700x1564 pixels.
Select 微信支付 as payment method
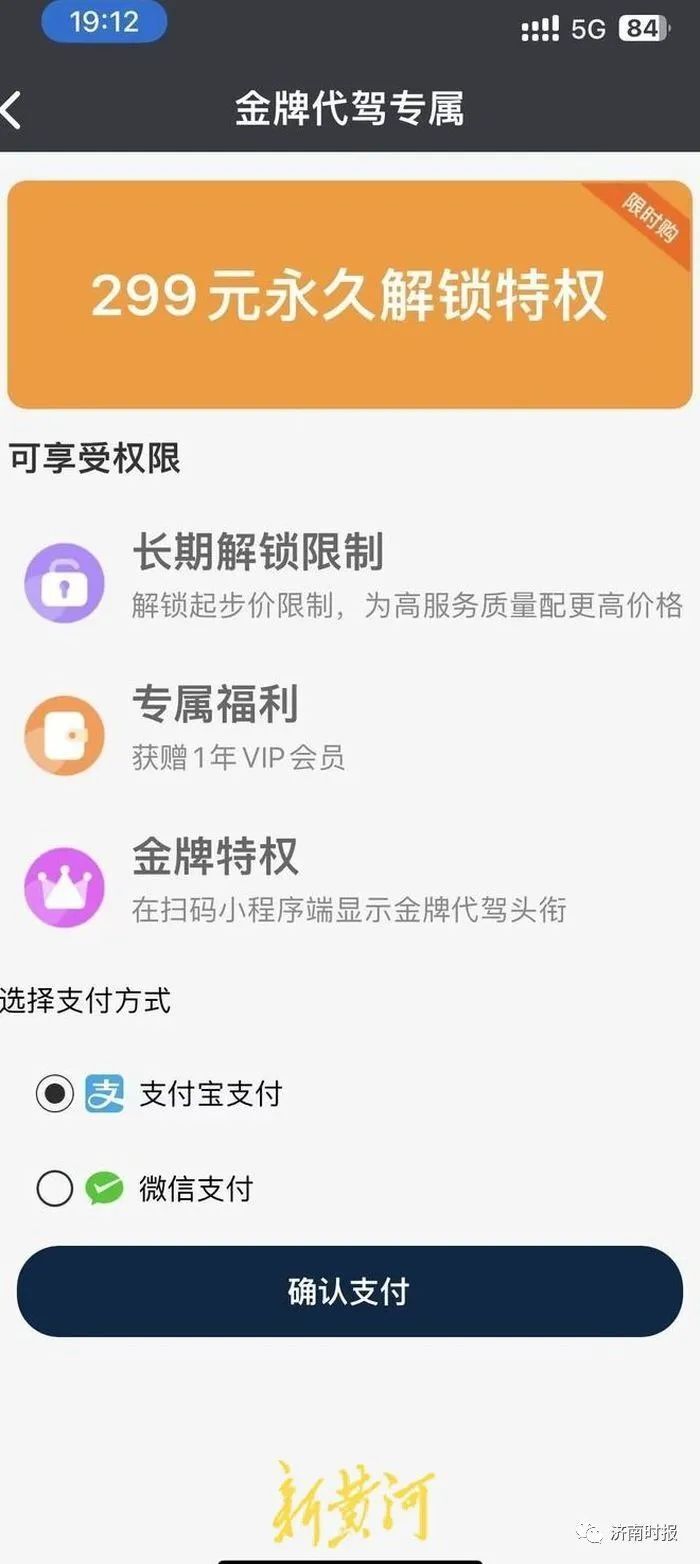click(x=55, y=1189)
